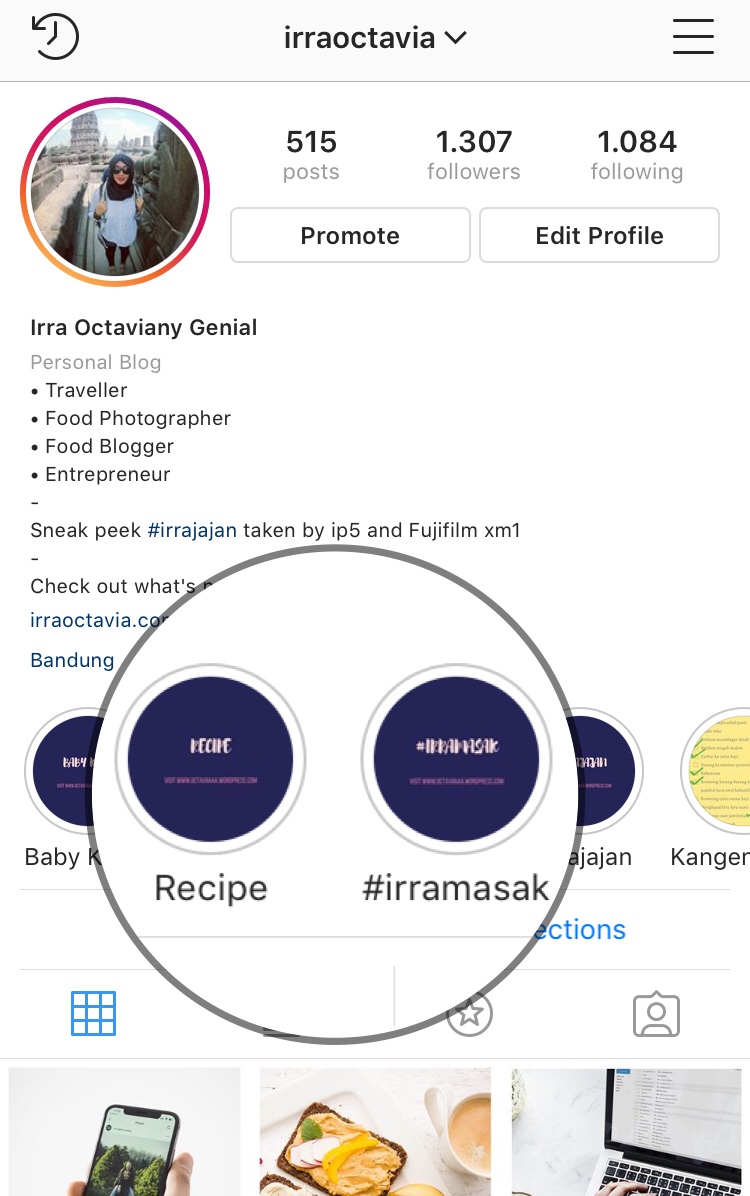The width and height of the screenshot is (750, 1196).
Task: Open Edit Profile
Action: (599, 236)
